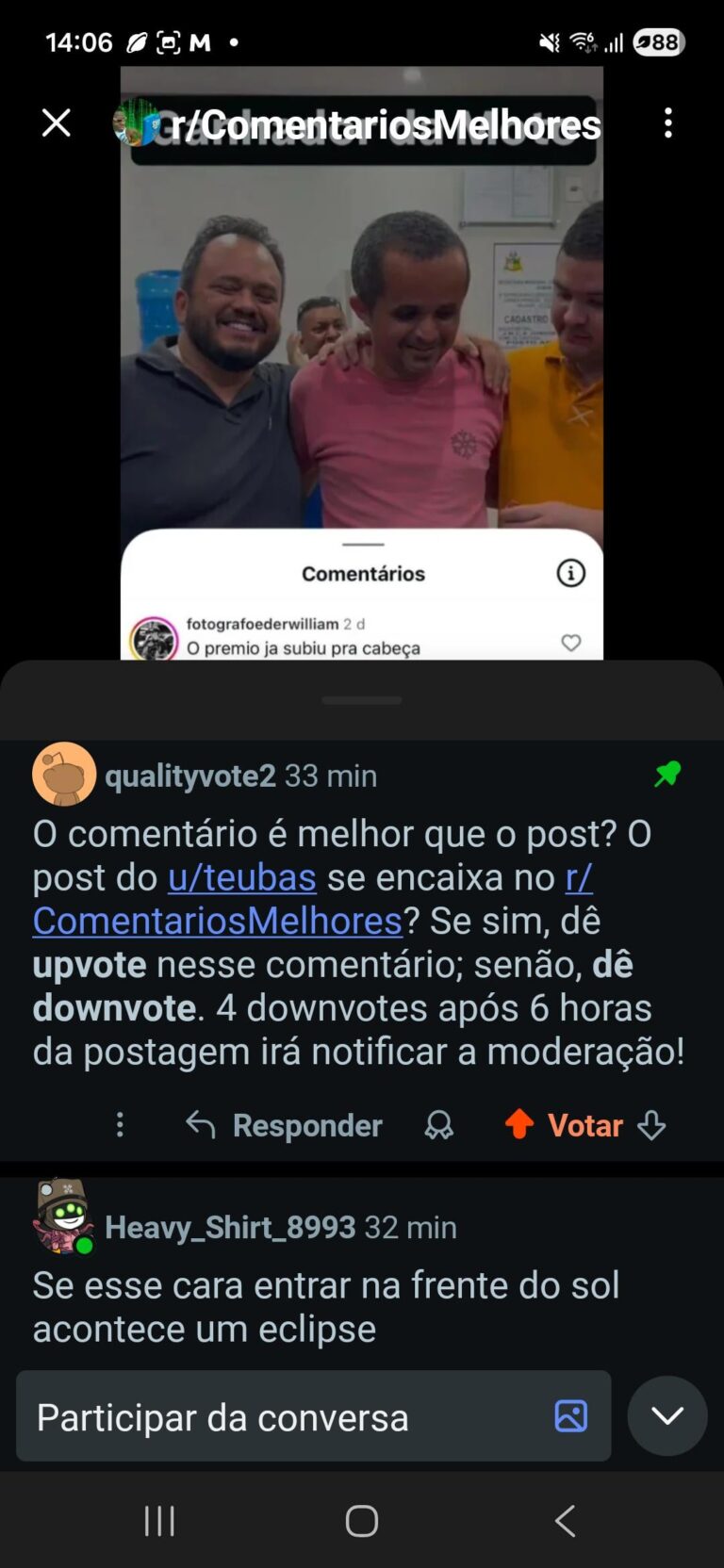Open the r/ComentariosMelhores community header
This screenshot has height=1568, width=724.
[385, 125]
